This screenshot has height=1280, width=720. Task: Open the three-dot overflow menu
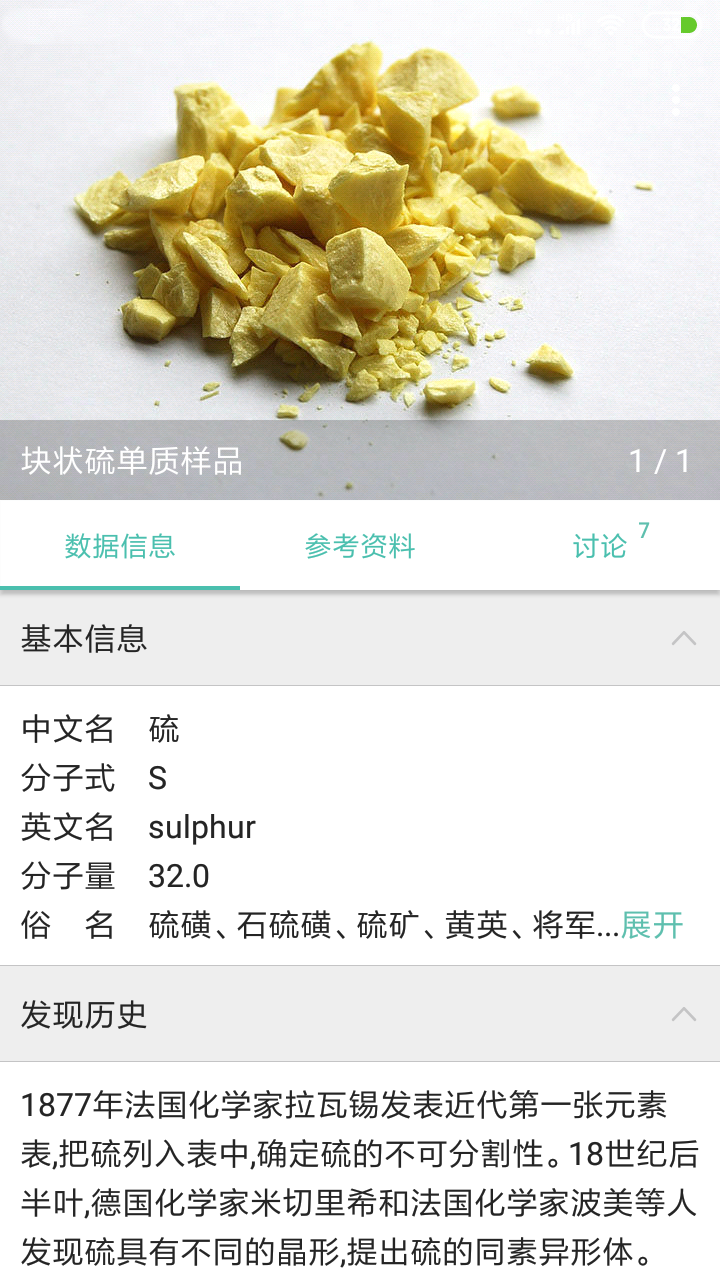point(675,99)
